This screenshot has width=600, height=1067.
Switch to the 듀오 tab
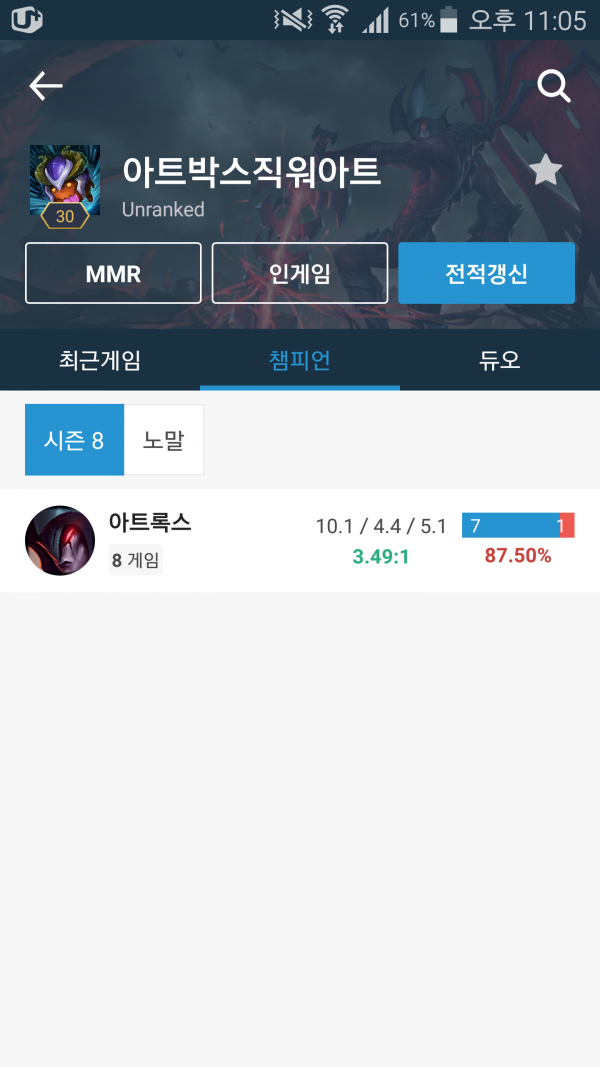tap(500, 360)
